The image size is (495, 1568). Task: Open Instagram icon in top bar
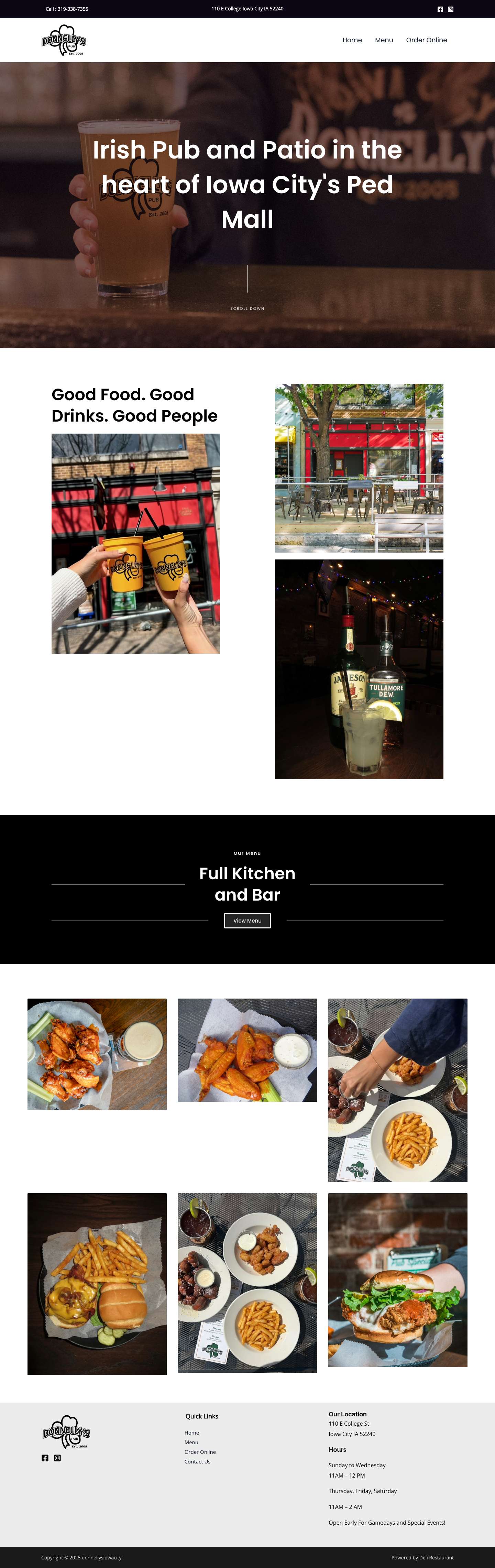451,9
